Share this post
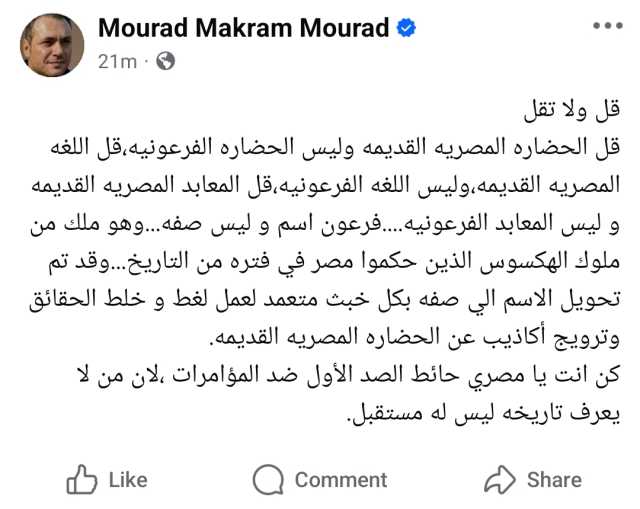This screenshot has height=509, width=640. (532, 480)
